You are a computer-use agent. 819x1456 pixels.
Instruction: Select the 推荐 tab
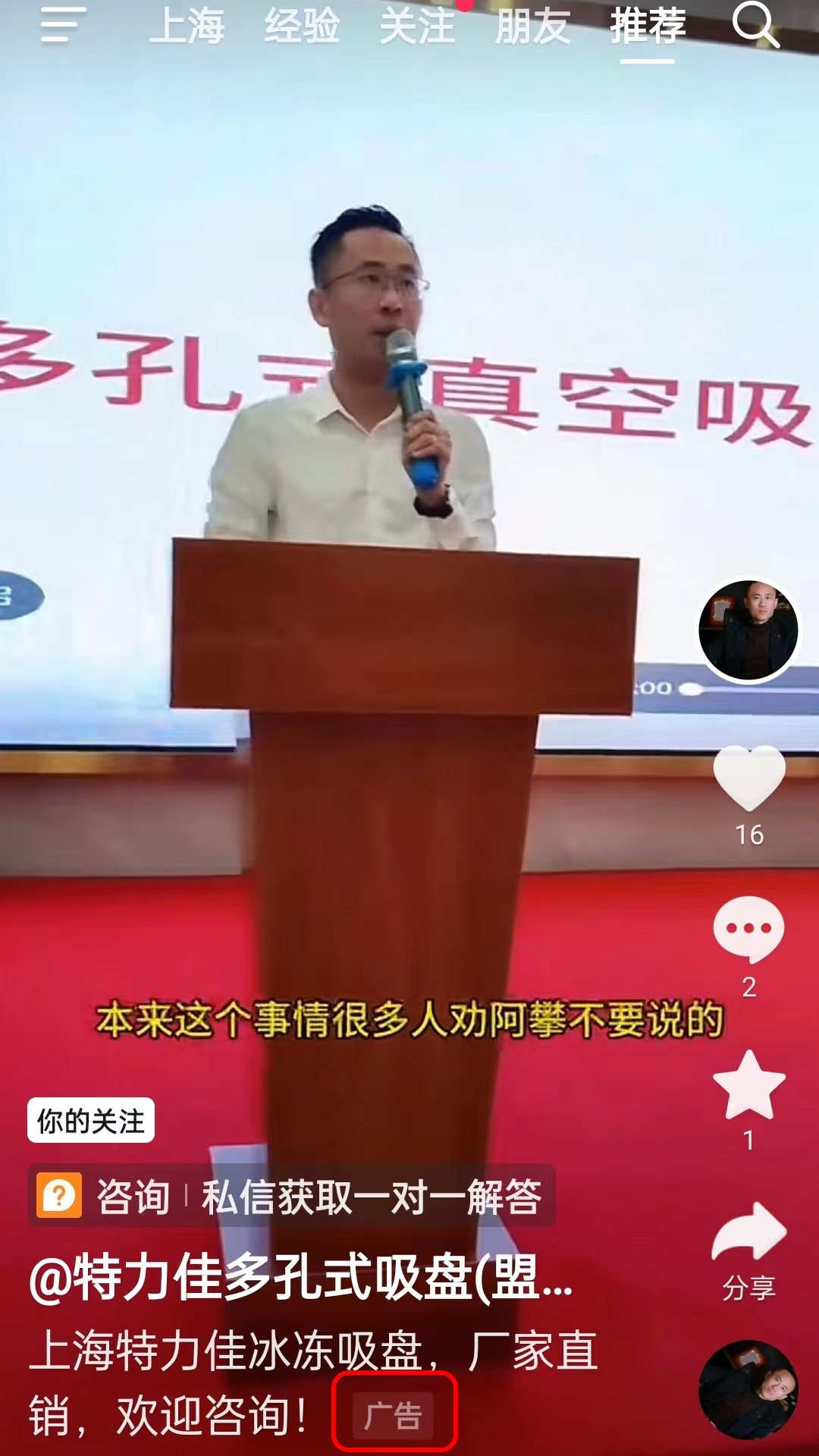click(x=648, y=26)
